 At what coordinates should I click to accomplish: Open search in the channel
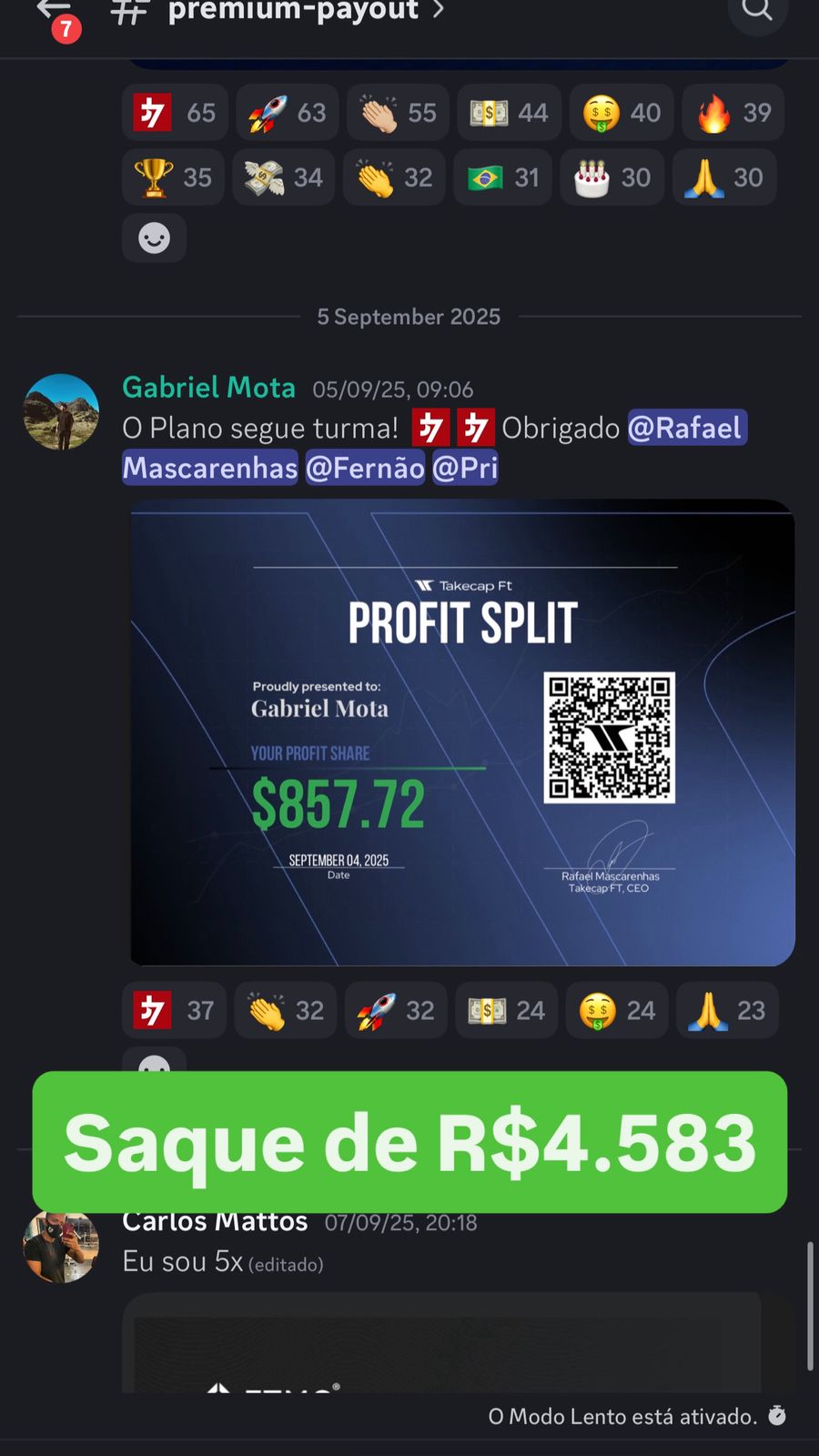click(x=756, y=11)
